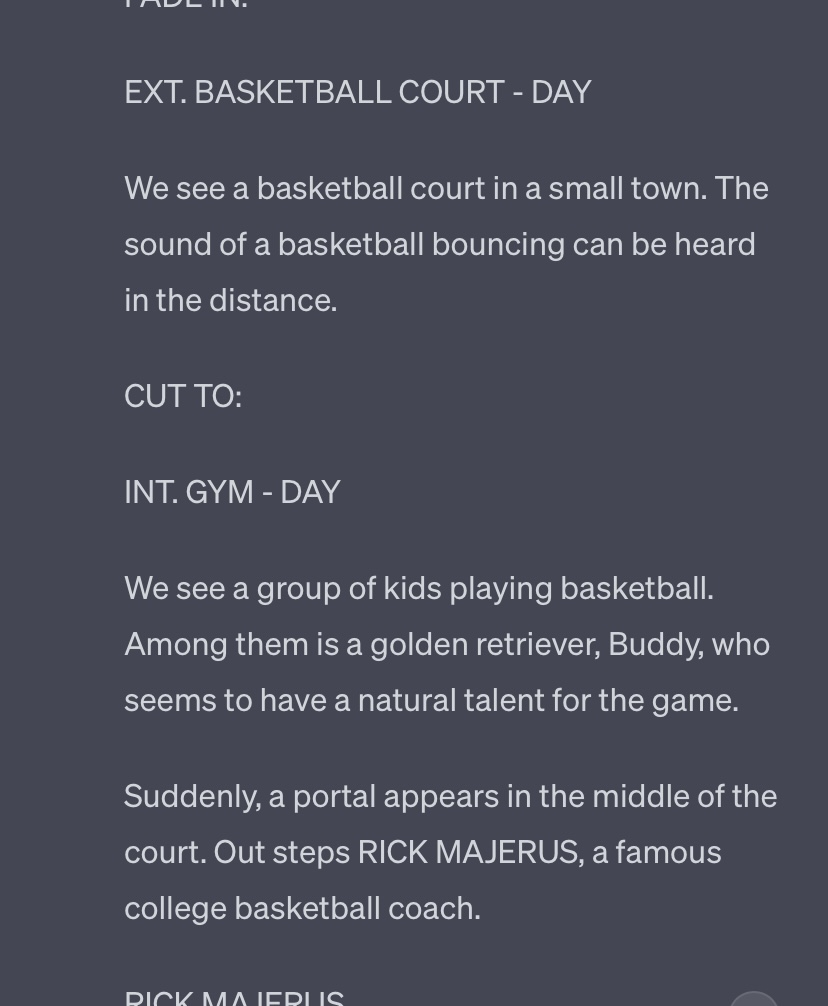Tap the round scroll-to-bottom button
Image resolution: width=828 pixels, height=1006 pixels.
pos(753,999)
